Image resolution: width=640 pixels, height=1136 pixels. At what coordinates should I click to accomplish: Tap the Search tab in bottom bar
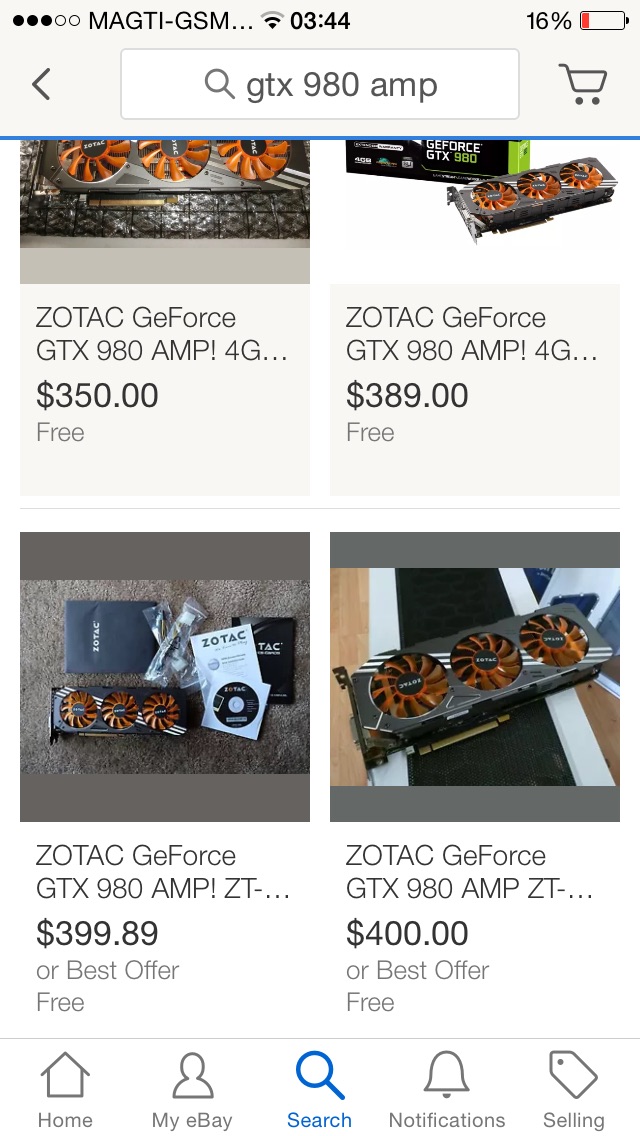coord(320,1090)
